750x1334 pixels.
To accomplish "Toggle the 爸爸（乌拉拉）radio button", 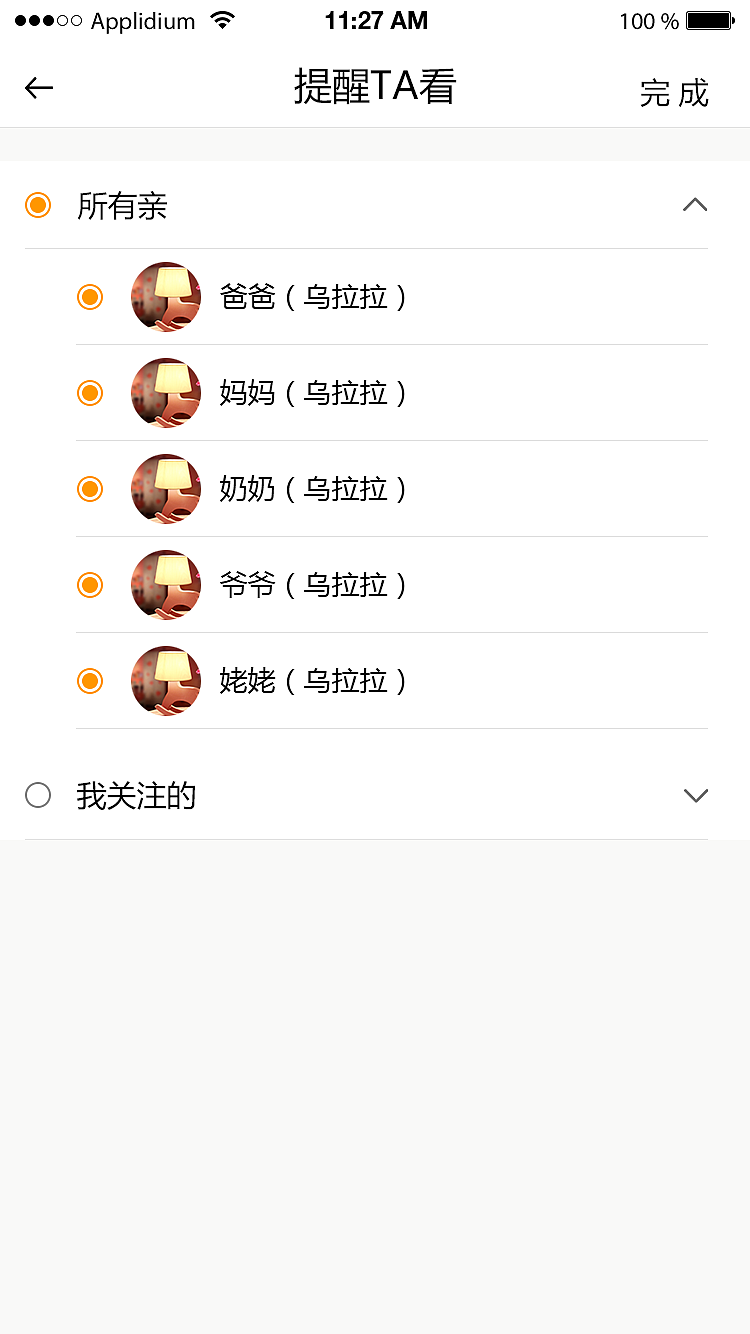I will (90, 297).
